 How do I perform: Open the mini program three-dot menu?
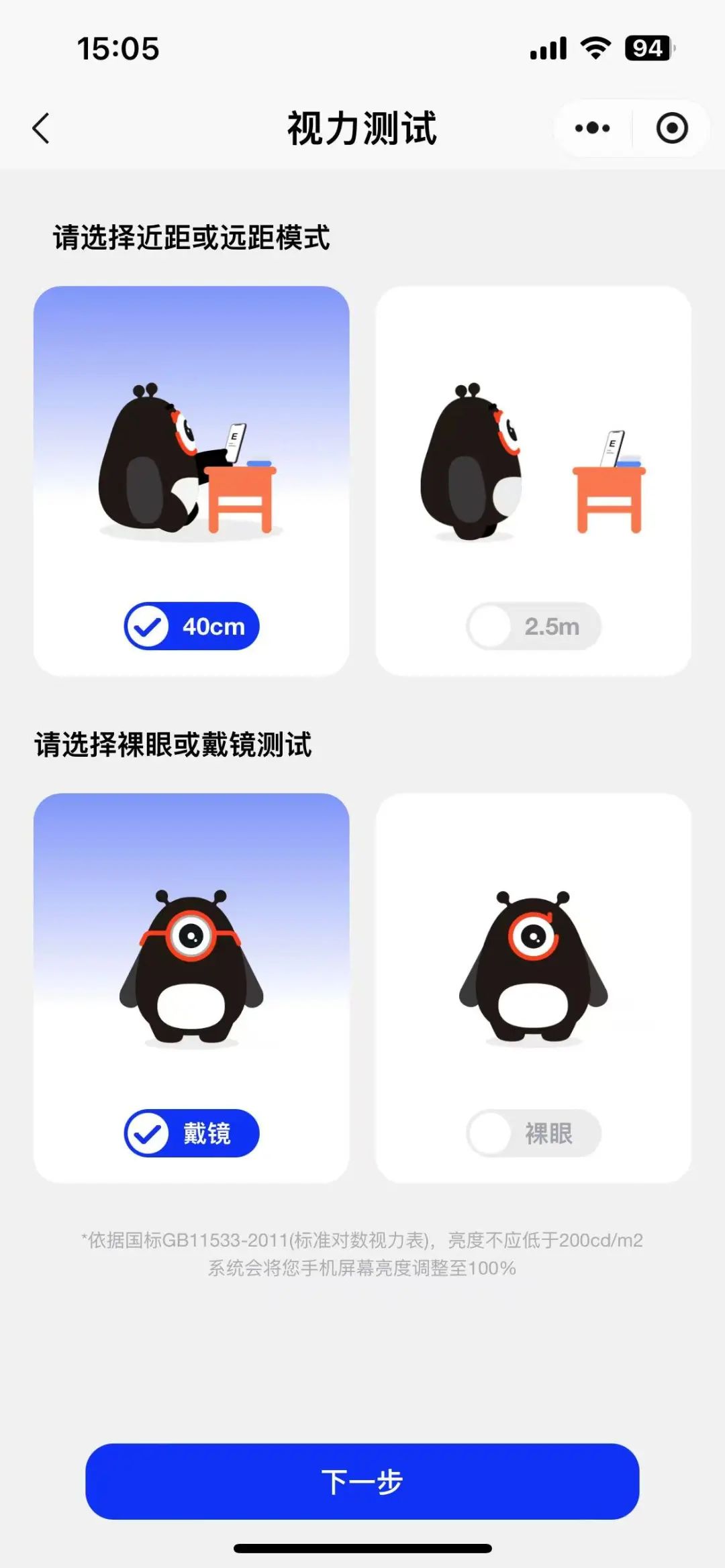[593, 128]
